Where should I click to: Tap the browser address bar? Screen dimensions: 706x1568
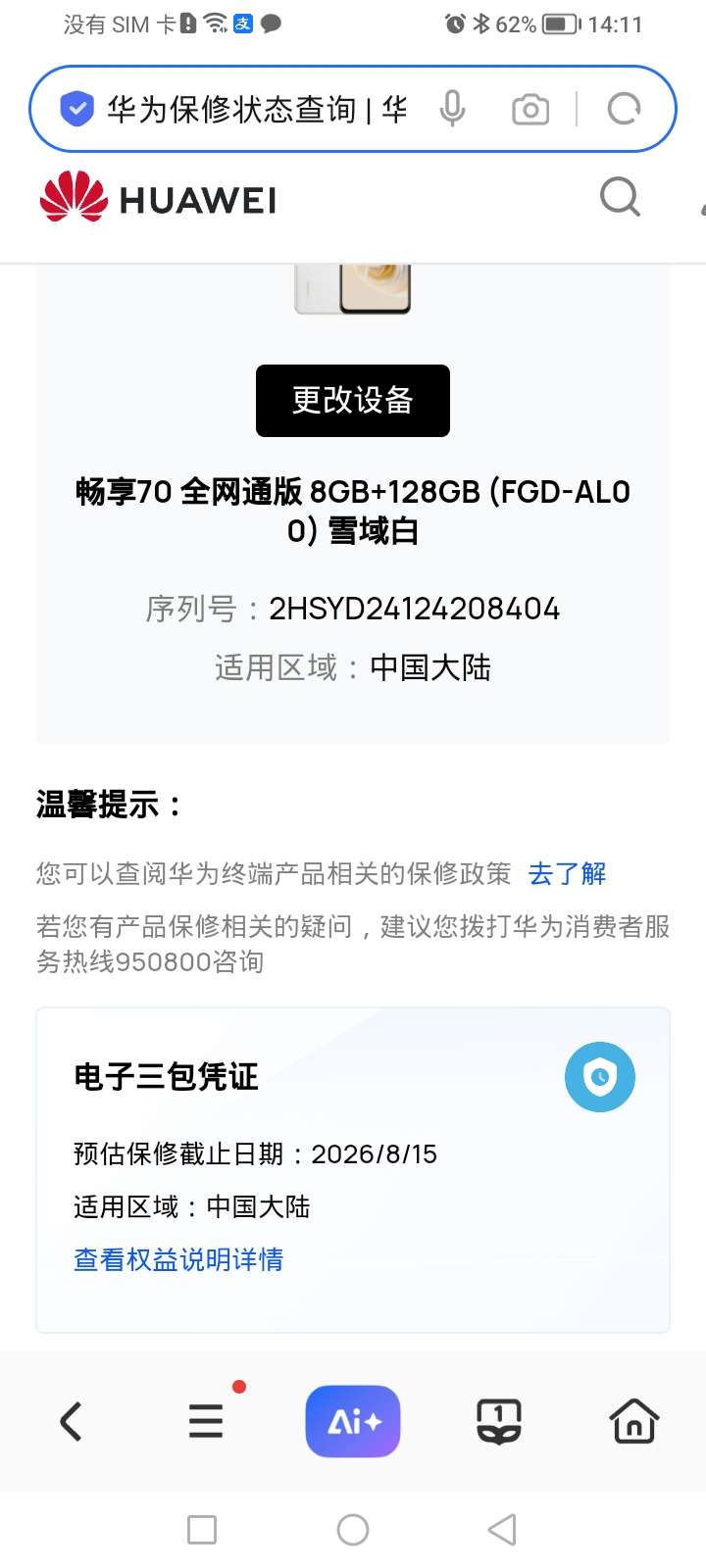coord(255,109)
